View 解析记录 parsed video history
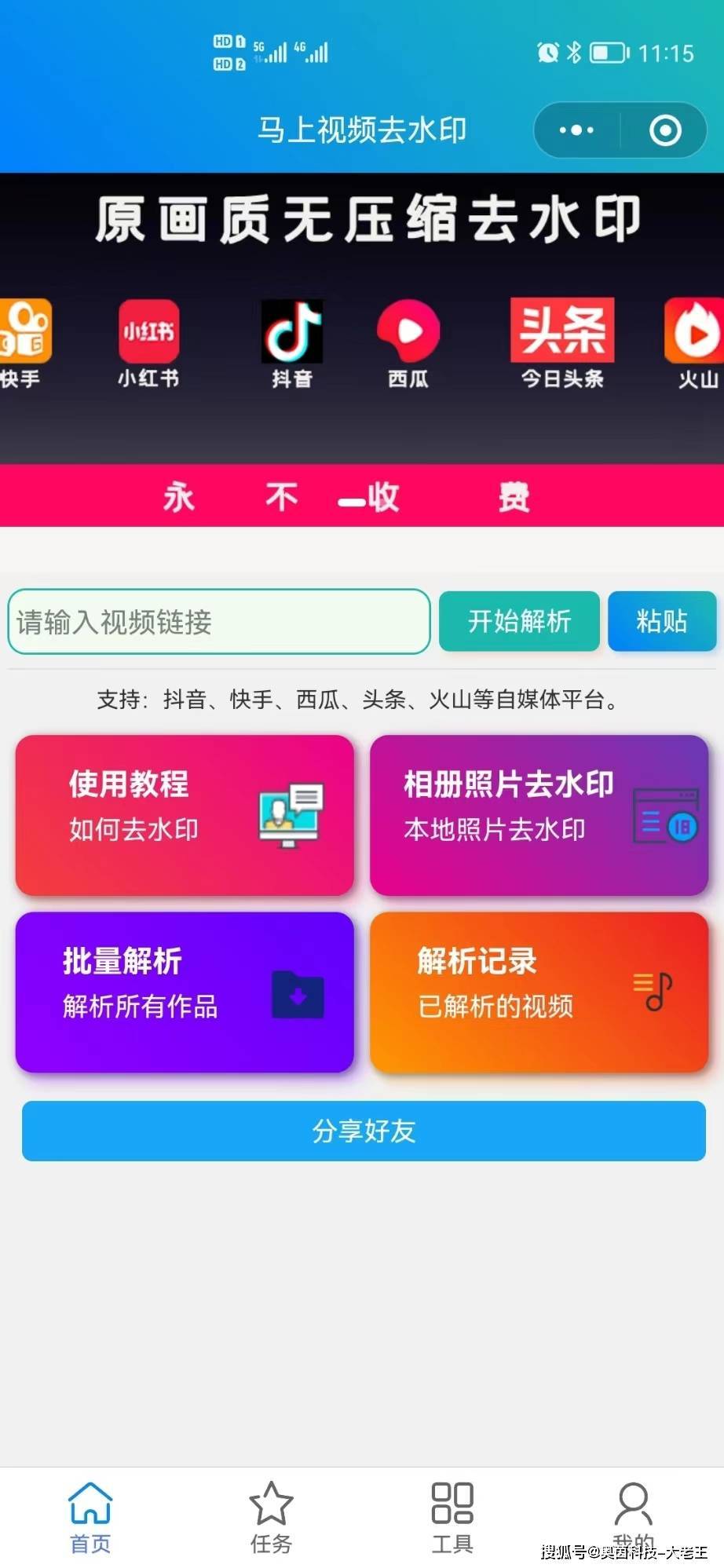The height and width of the screenshot is (1568, 724). point(539,992)
